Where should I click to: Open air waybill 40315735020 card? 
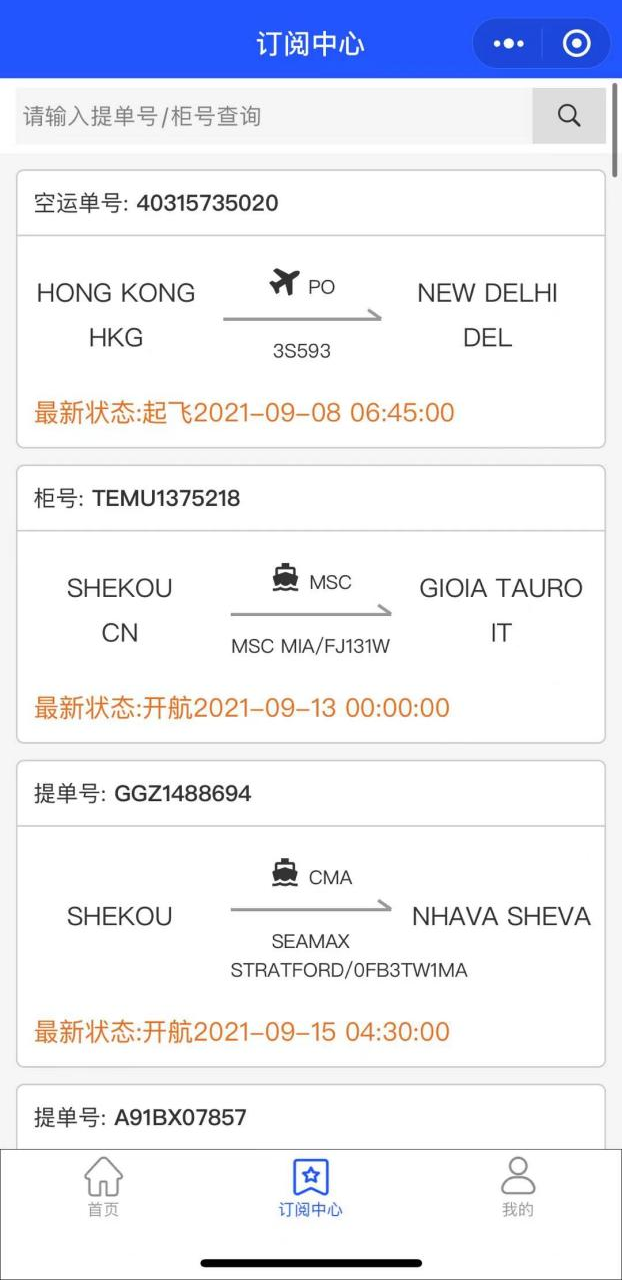(x=311, y=309)
